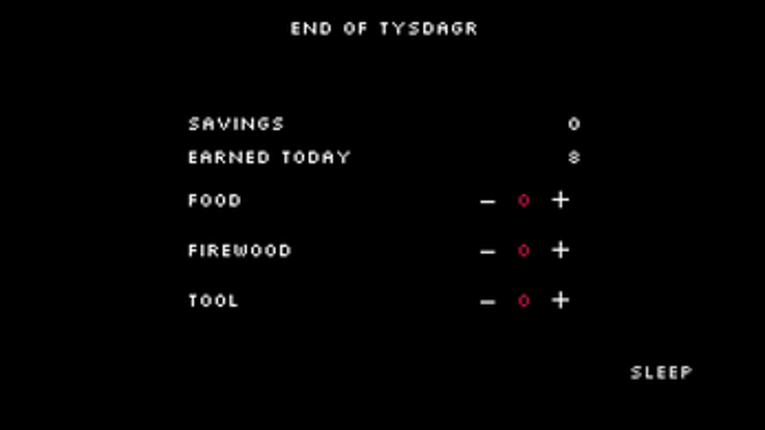Decrease the Tool amount
Image resolution: width=765 pixels, height=430 pixels.
point(487,301)
